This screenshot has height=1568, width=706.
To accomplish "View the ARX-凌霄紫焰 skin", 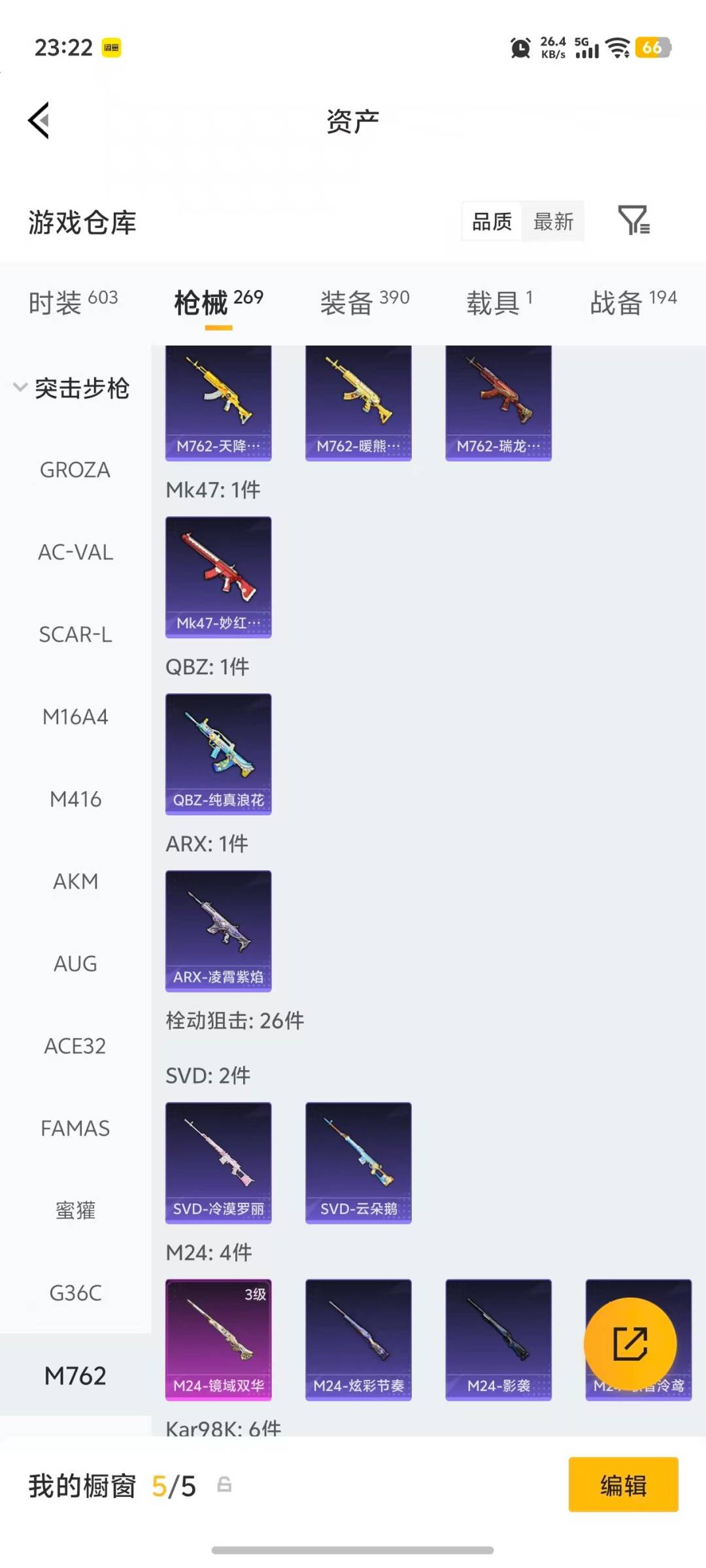I will pos(218,932).
